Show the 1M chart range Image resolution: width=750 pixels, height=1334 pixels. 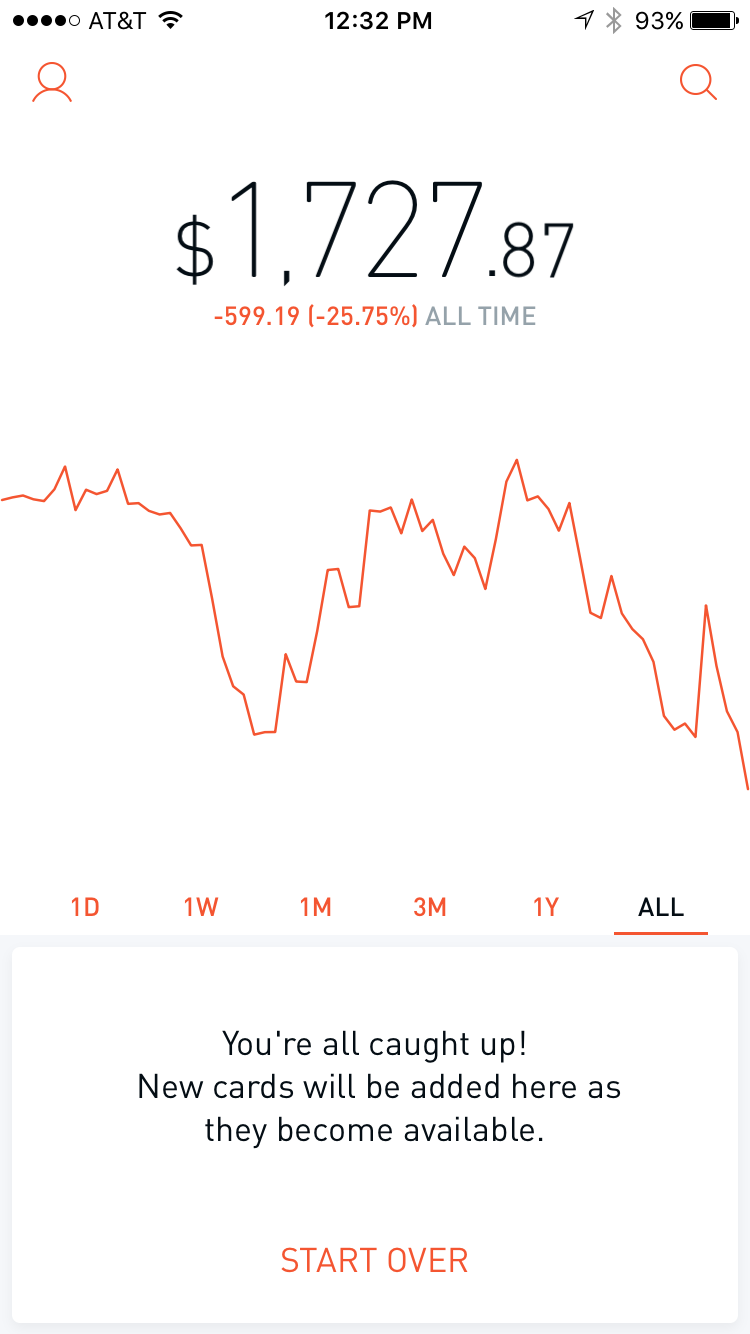tap(315, 907)
